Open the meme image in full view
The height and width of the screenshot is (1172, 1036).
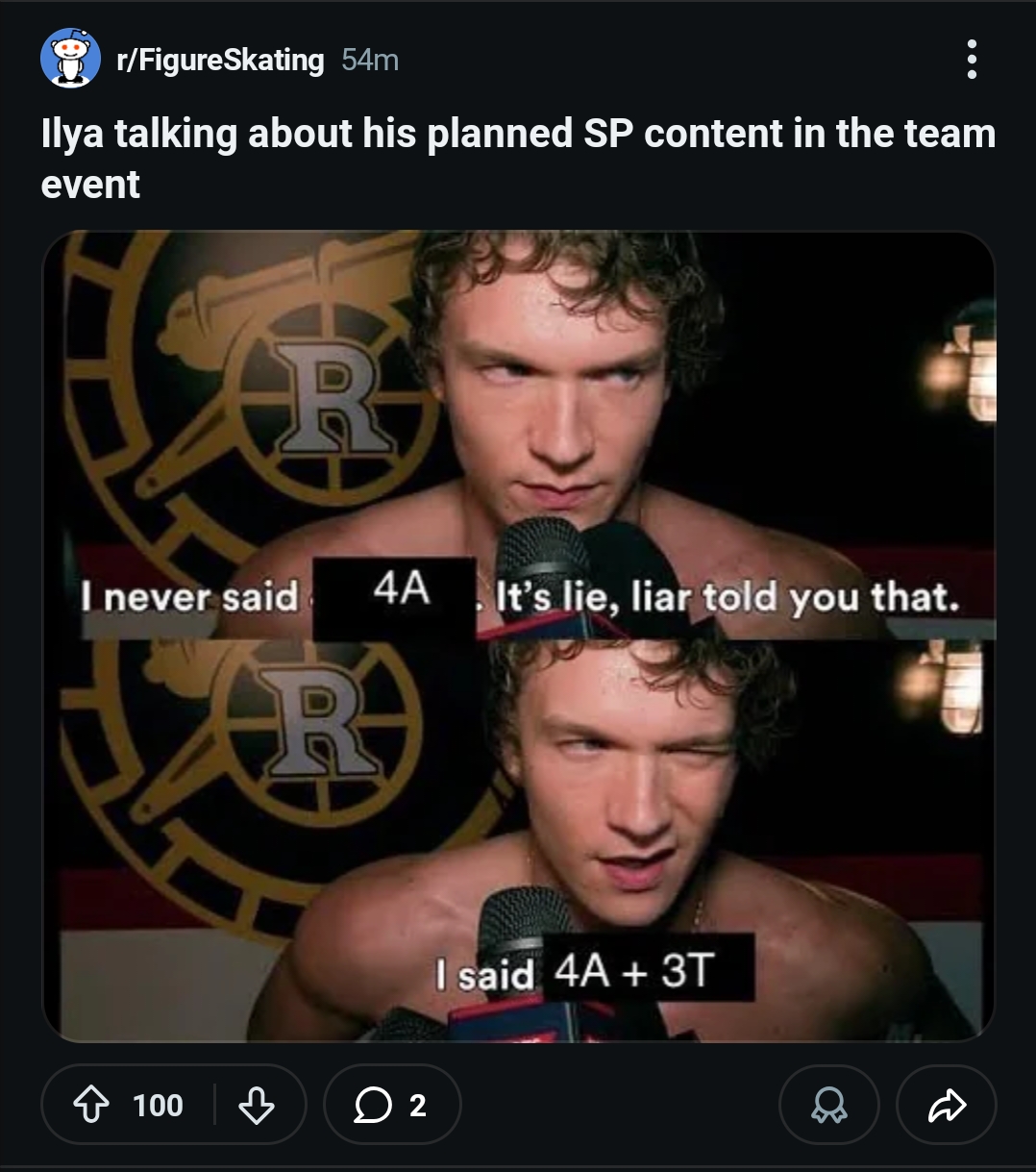pos(518,635)
